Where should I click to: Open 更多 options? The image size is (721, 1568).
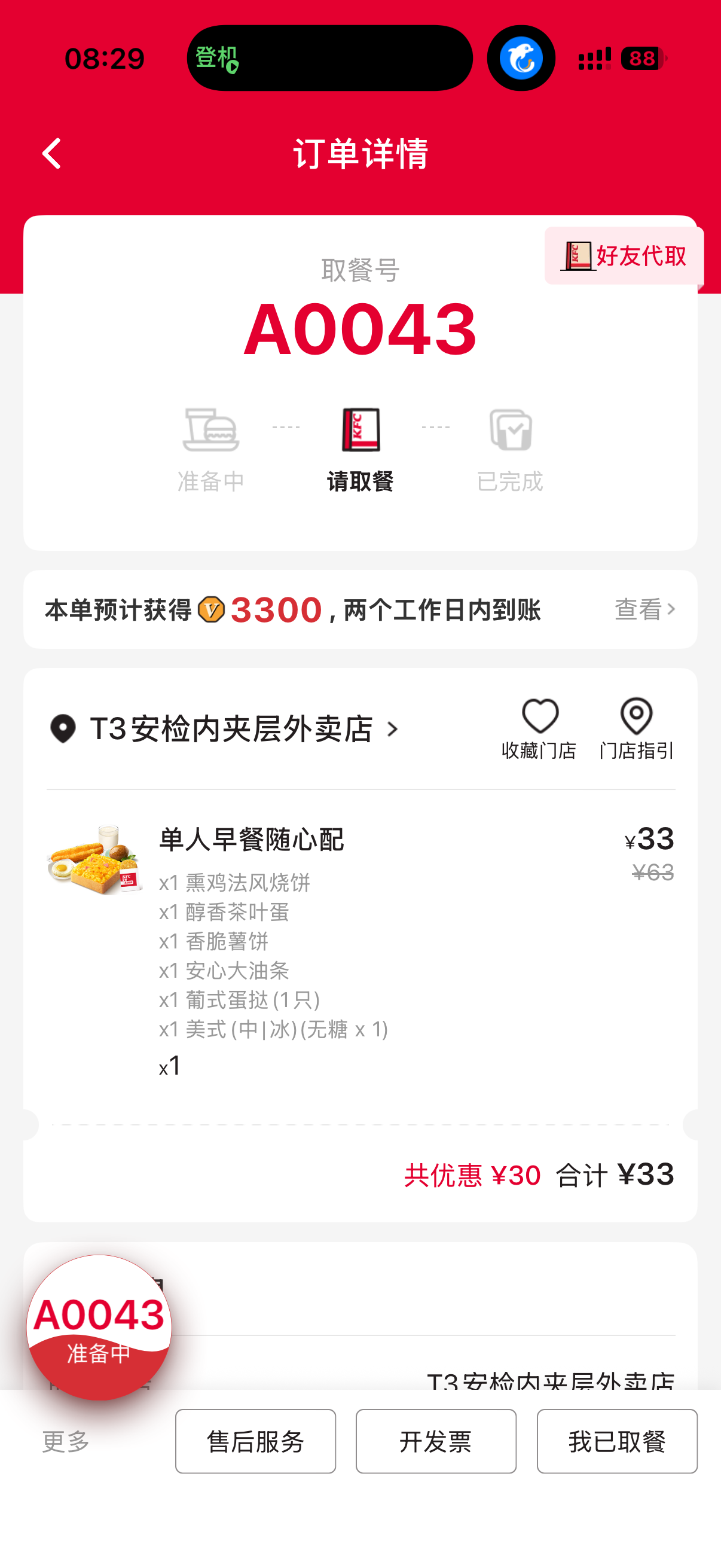(66, 1441)
